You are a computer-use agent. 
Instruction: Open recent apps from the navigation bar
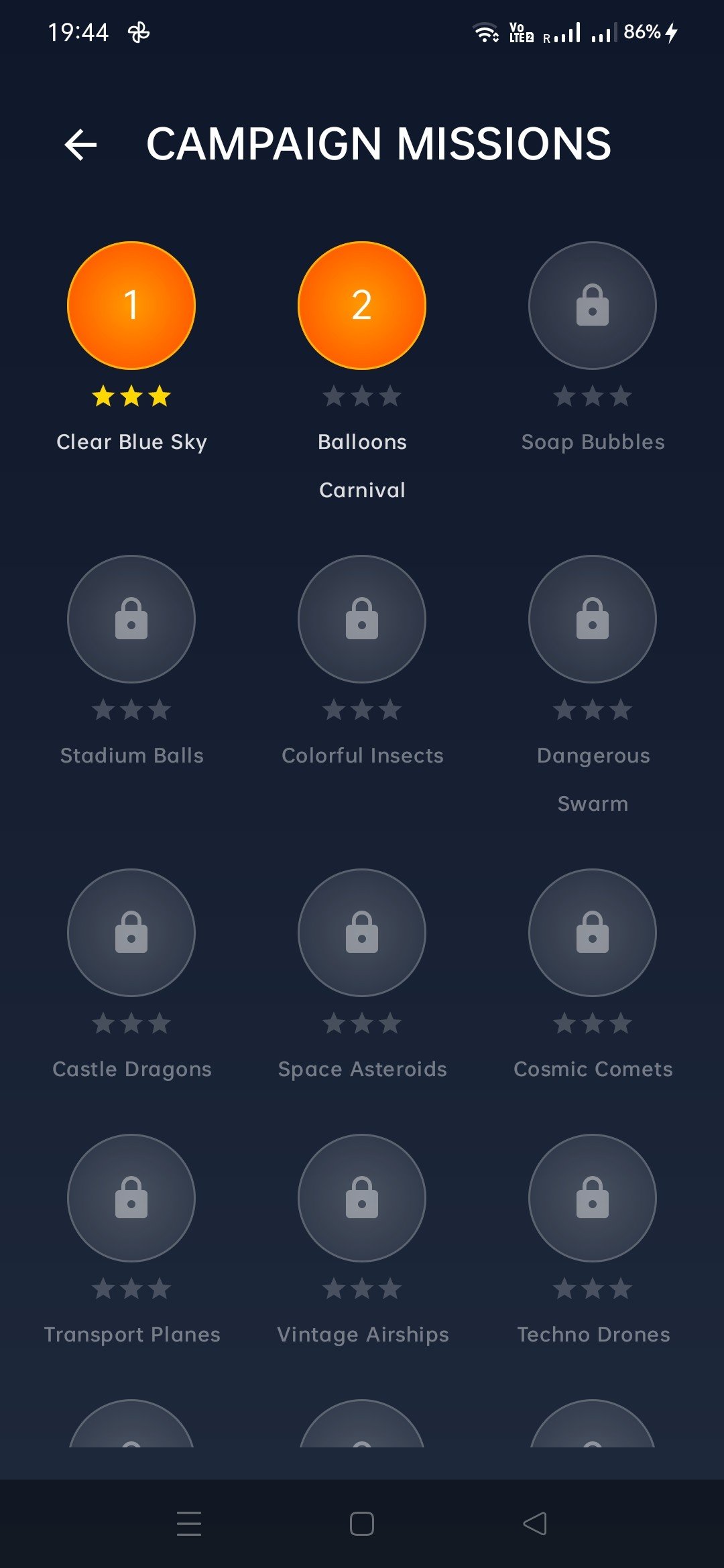[x=189, y=1524]
